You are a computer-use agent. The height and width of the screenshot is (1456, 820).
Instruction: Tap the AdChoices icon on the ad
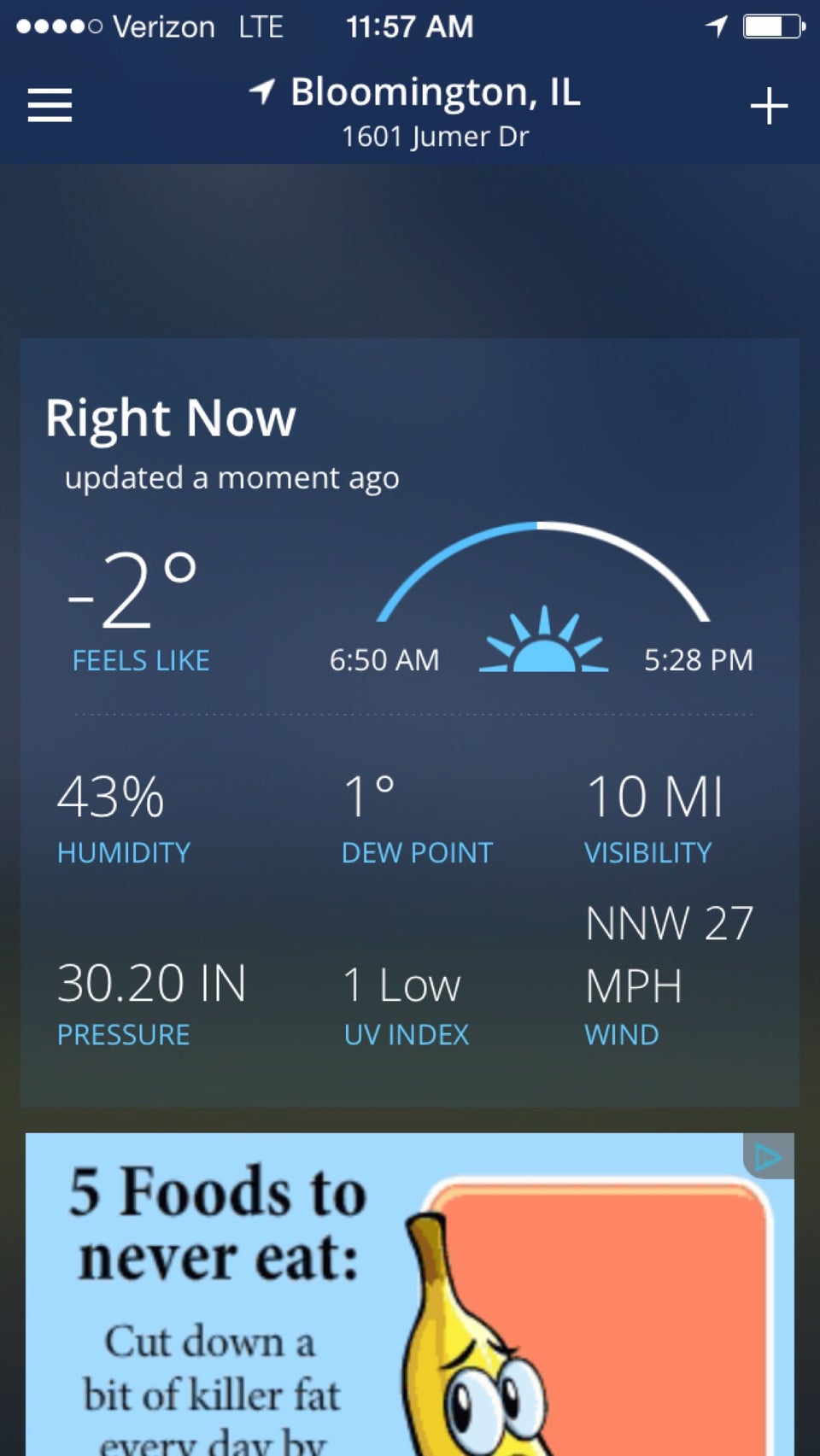point(768,1156)
